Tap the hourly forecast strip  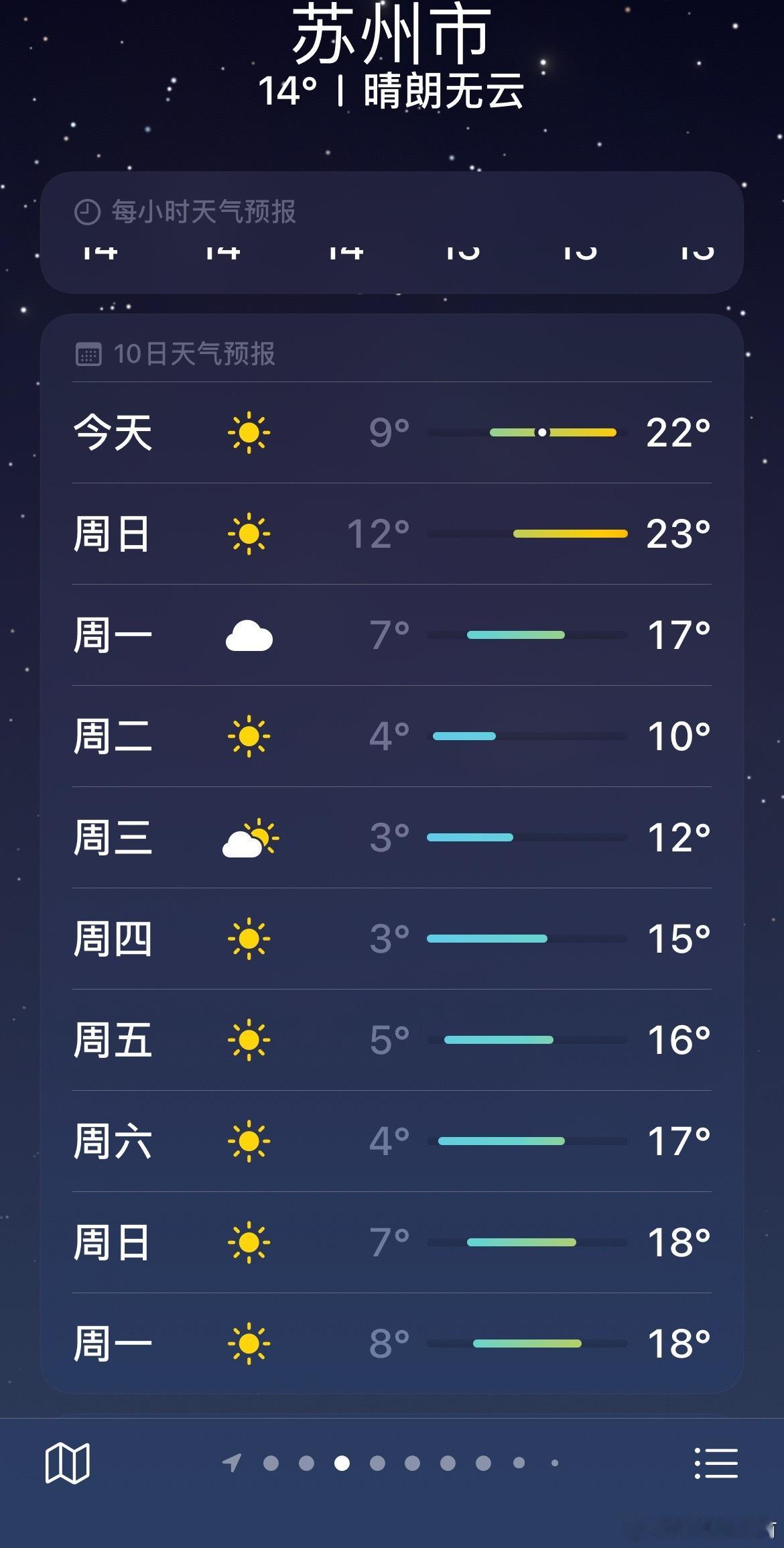[x=392, y=251]
